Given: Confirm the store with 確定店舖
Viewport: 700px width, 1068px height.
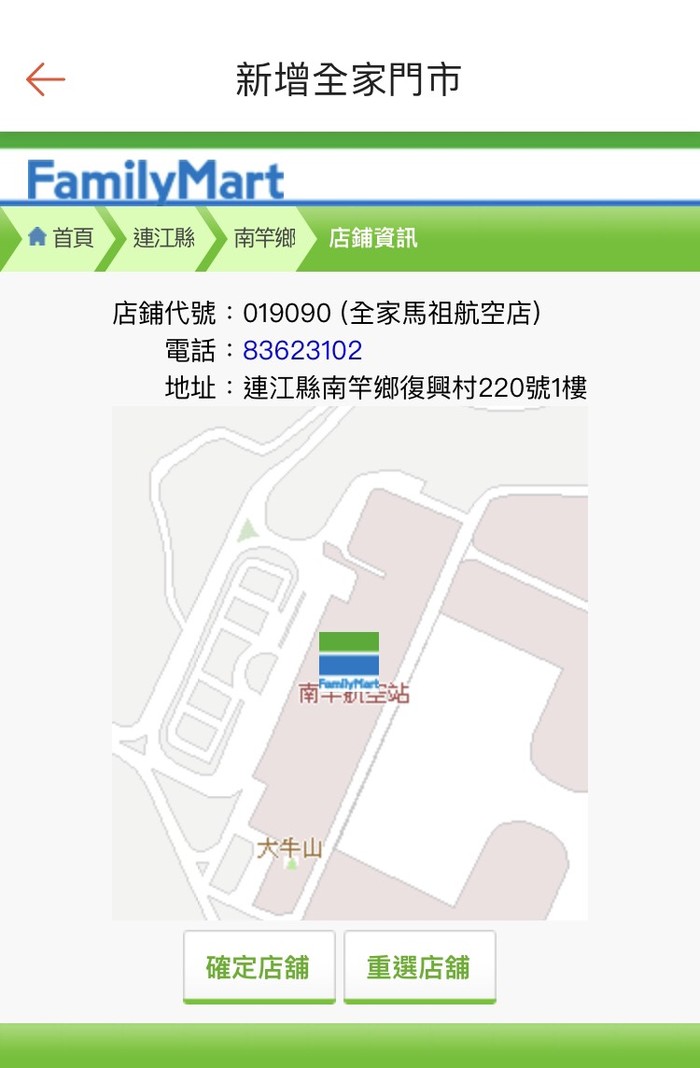Looking at the screenshot, I should (x=258, y=967).
